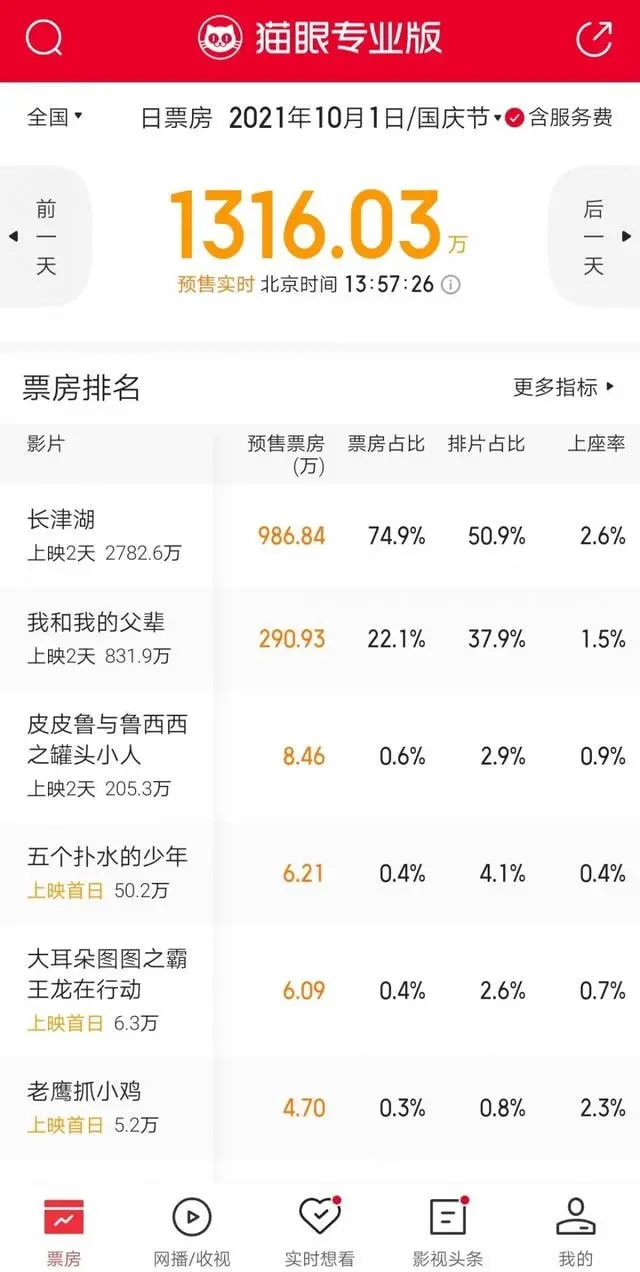Screen dimensions: 640x1272
Task: Switch to the 票房 tab
Action: (x=64, y=1232)
